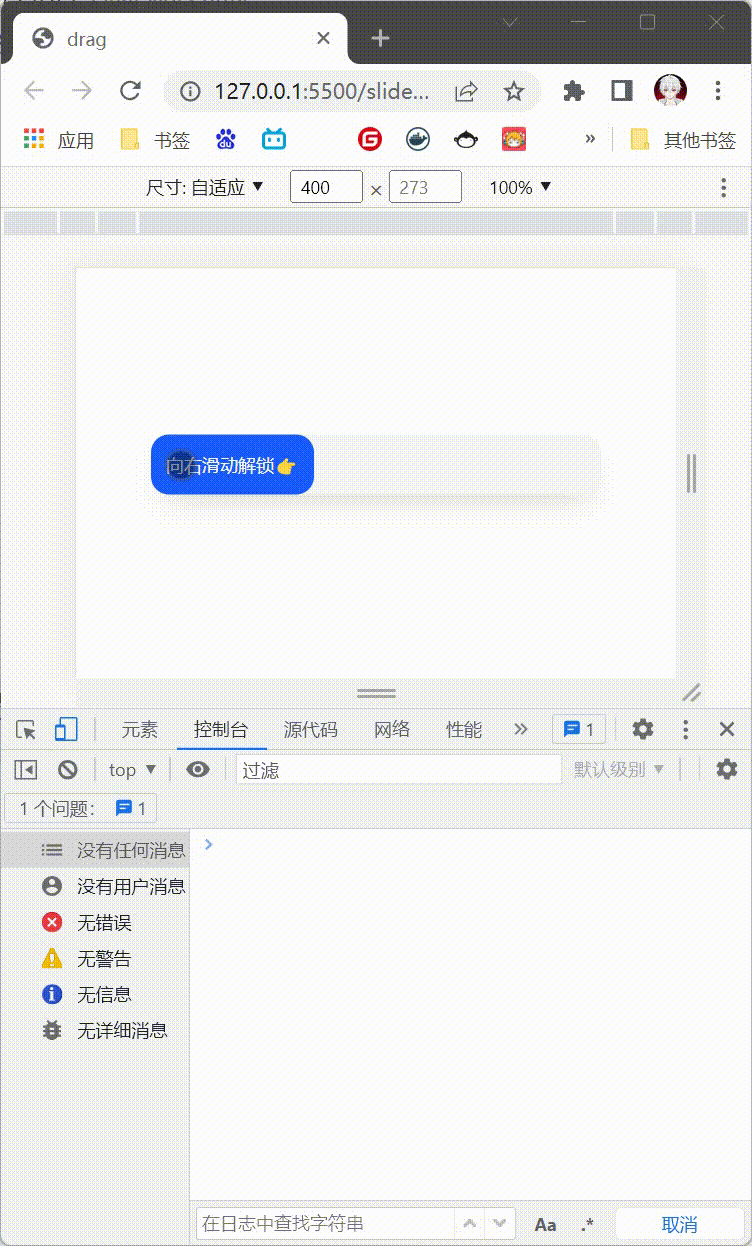
Task: Focus the 过滤 filter field
Action: [398, 769]
